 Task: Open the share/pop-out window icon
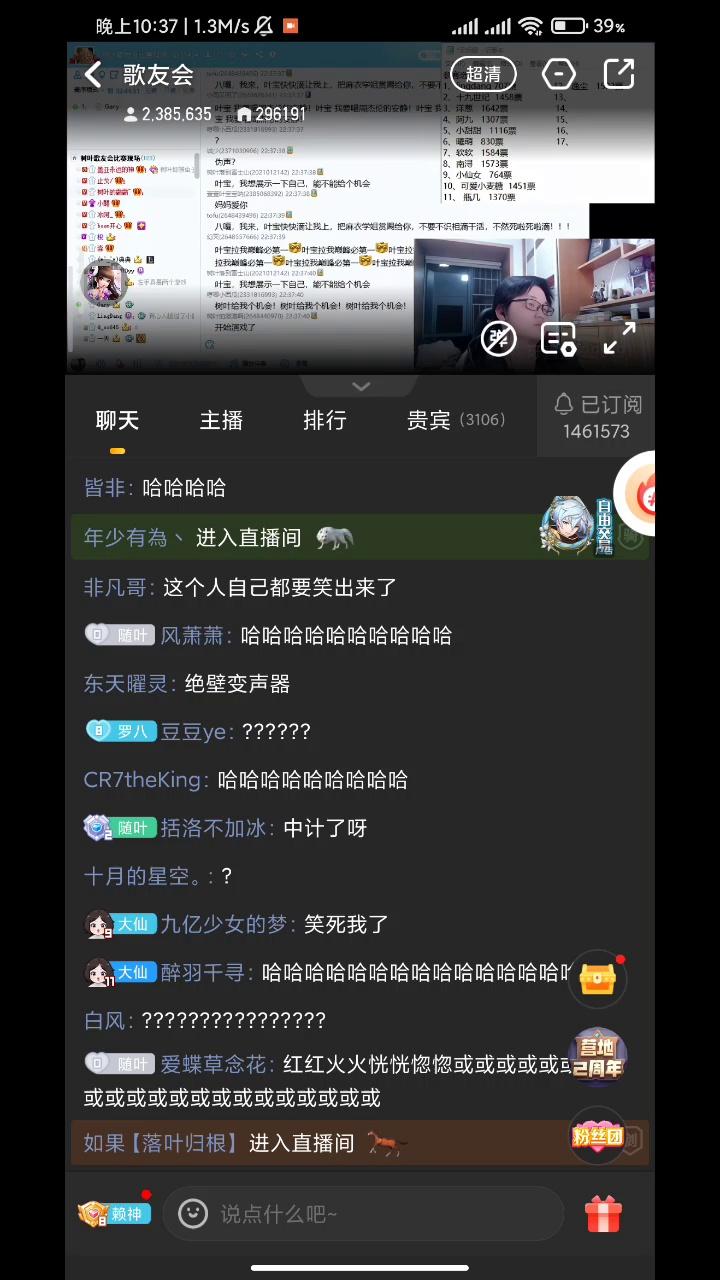click(619, 73)
